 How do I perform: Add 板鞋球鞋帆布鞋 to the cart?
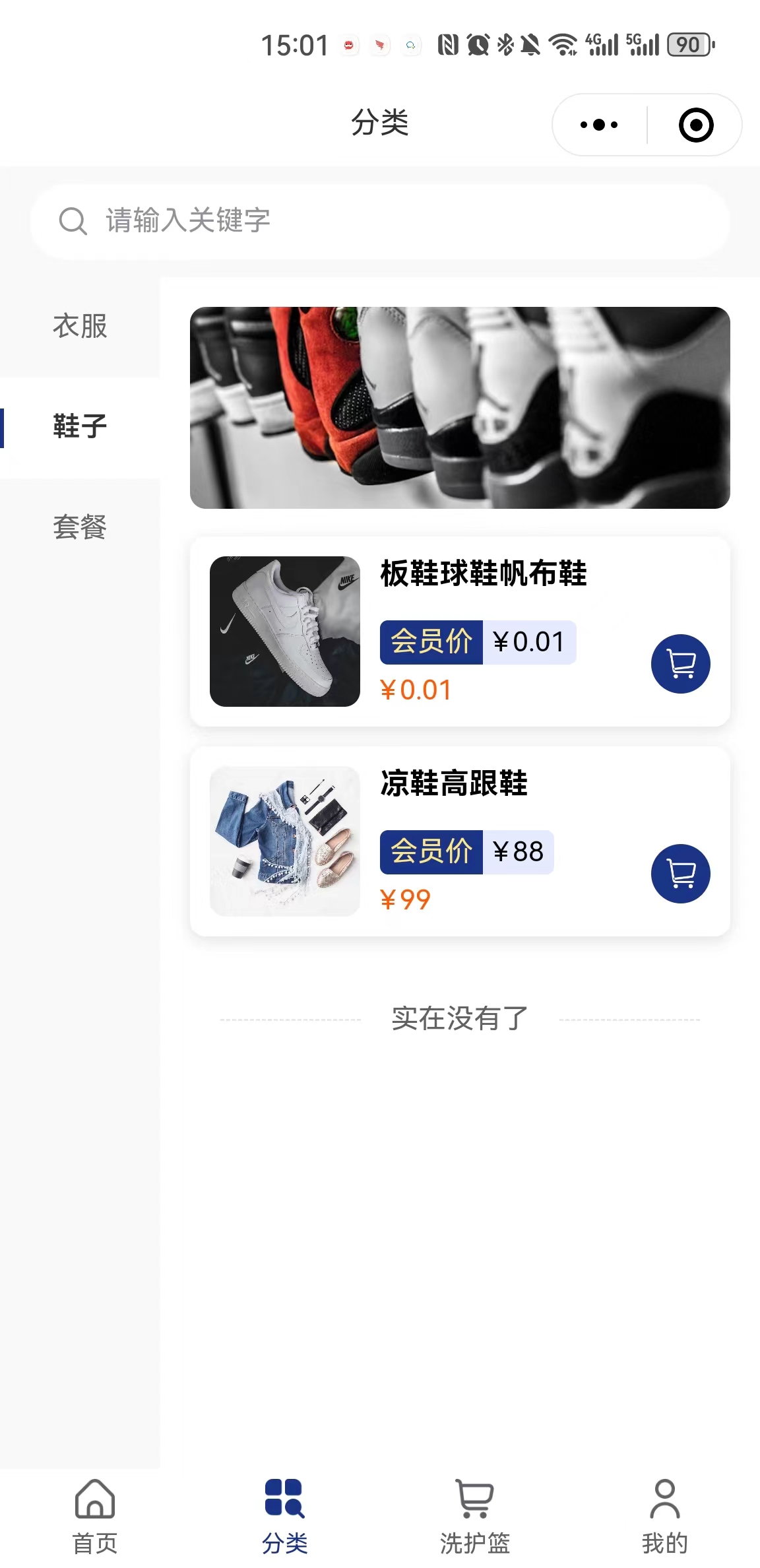point(680,665)
